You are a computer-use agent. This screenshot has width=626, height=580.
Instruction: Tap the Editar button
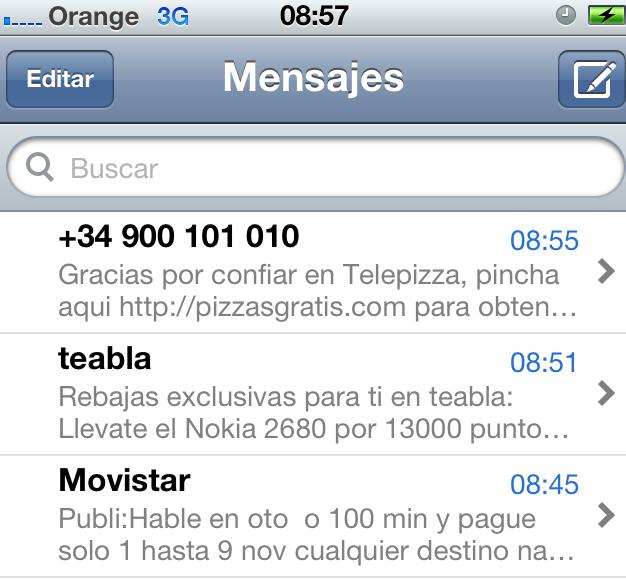(x=60, y=79)
